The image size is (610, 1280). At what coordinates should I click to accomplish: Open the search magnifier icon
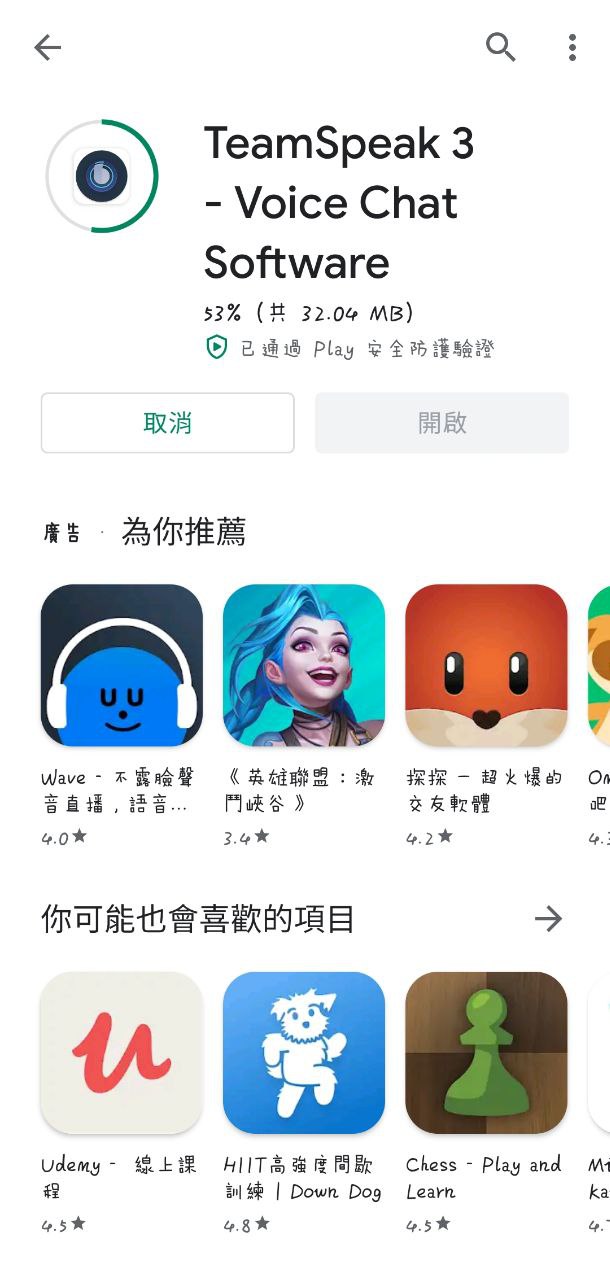(500, 47)
